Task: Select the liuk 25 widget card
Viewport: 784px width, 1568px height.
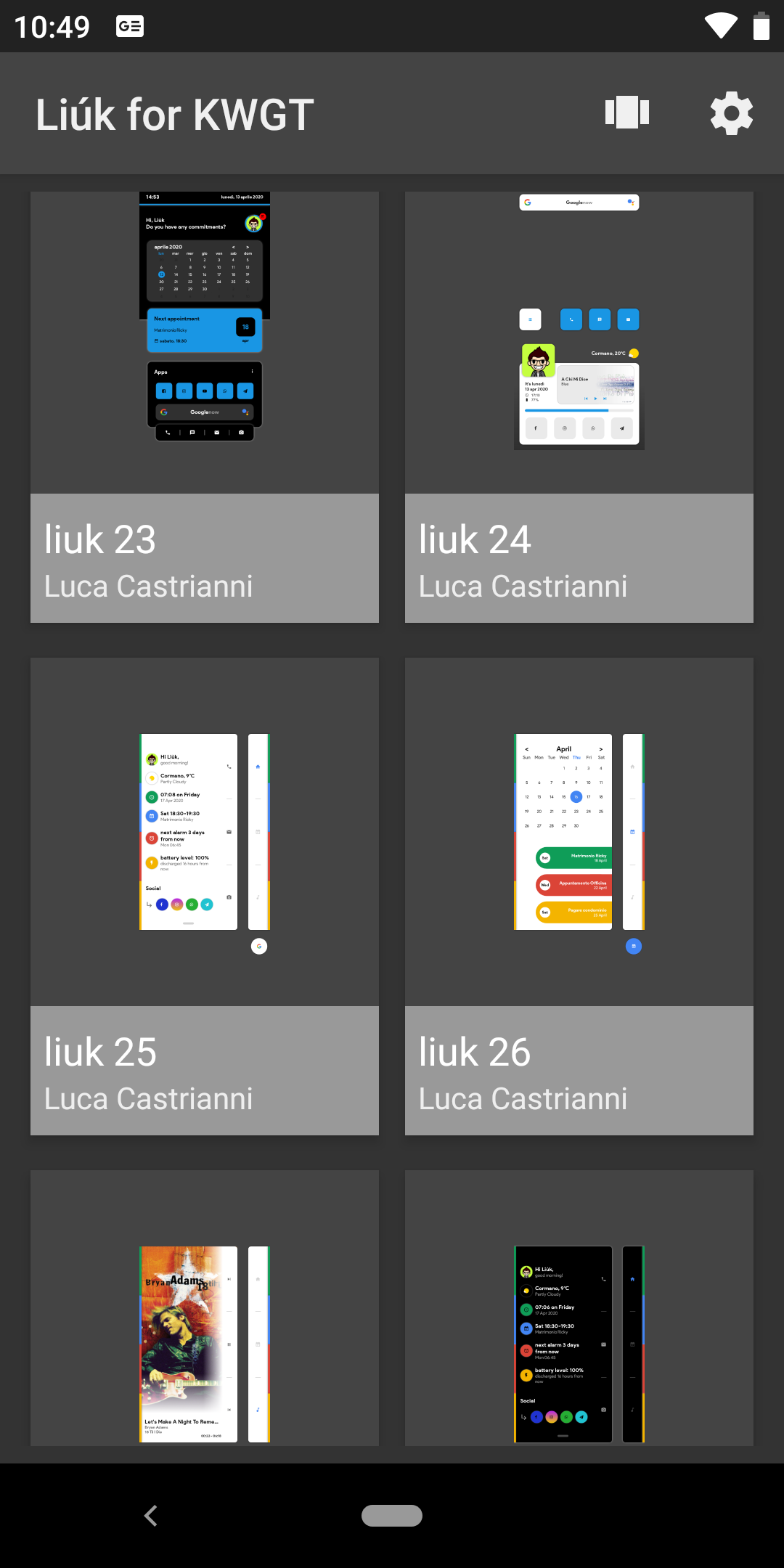Action: [x=205, y=897]
